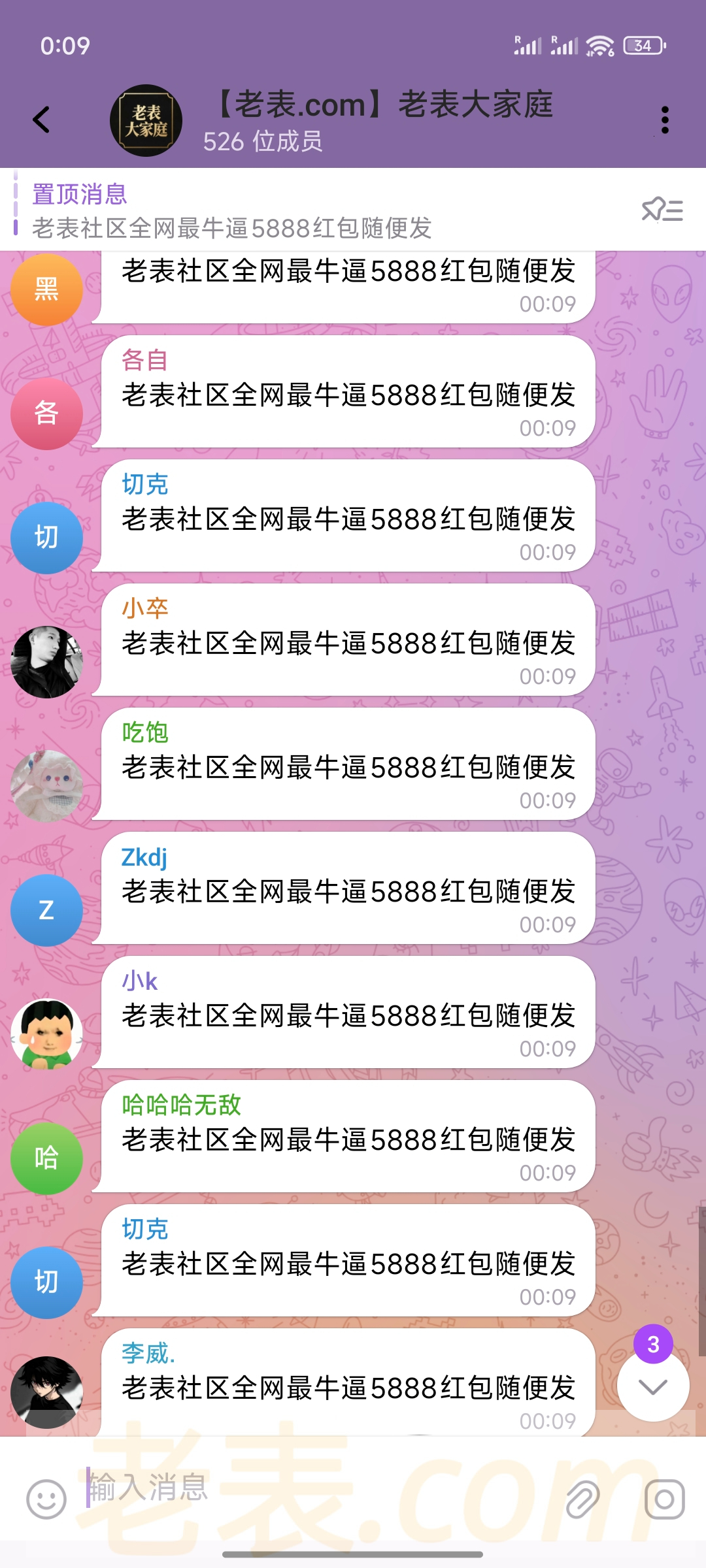This screenshot has height=1568, width=706.
Task: Open Zkdj's profile via avatar
Action: point(46,910)
